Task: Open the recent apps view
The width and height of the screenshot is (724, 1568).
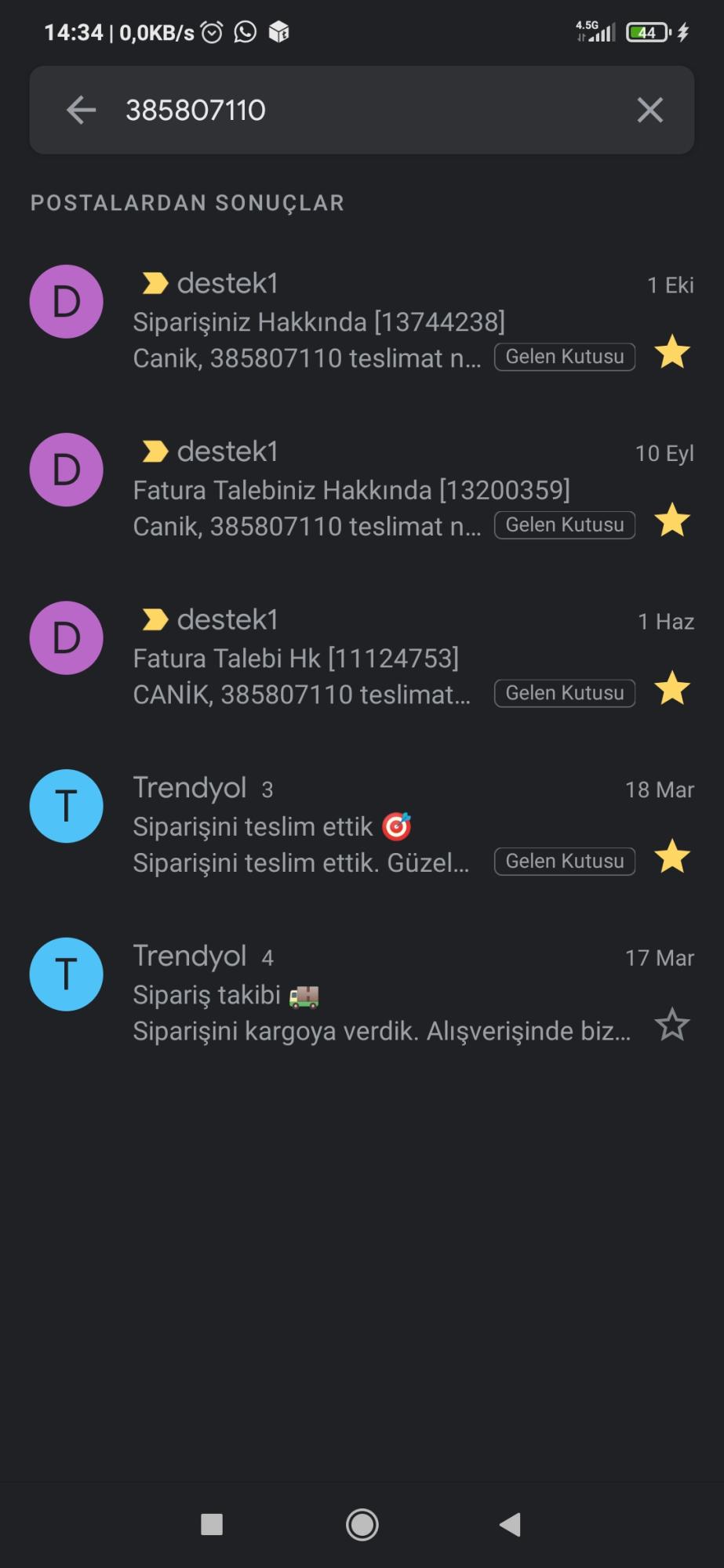Action: tap(212, 1525)
